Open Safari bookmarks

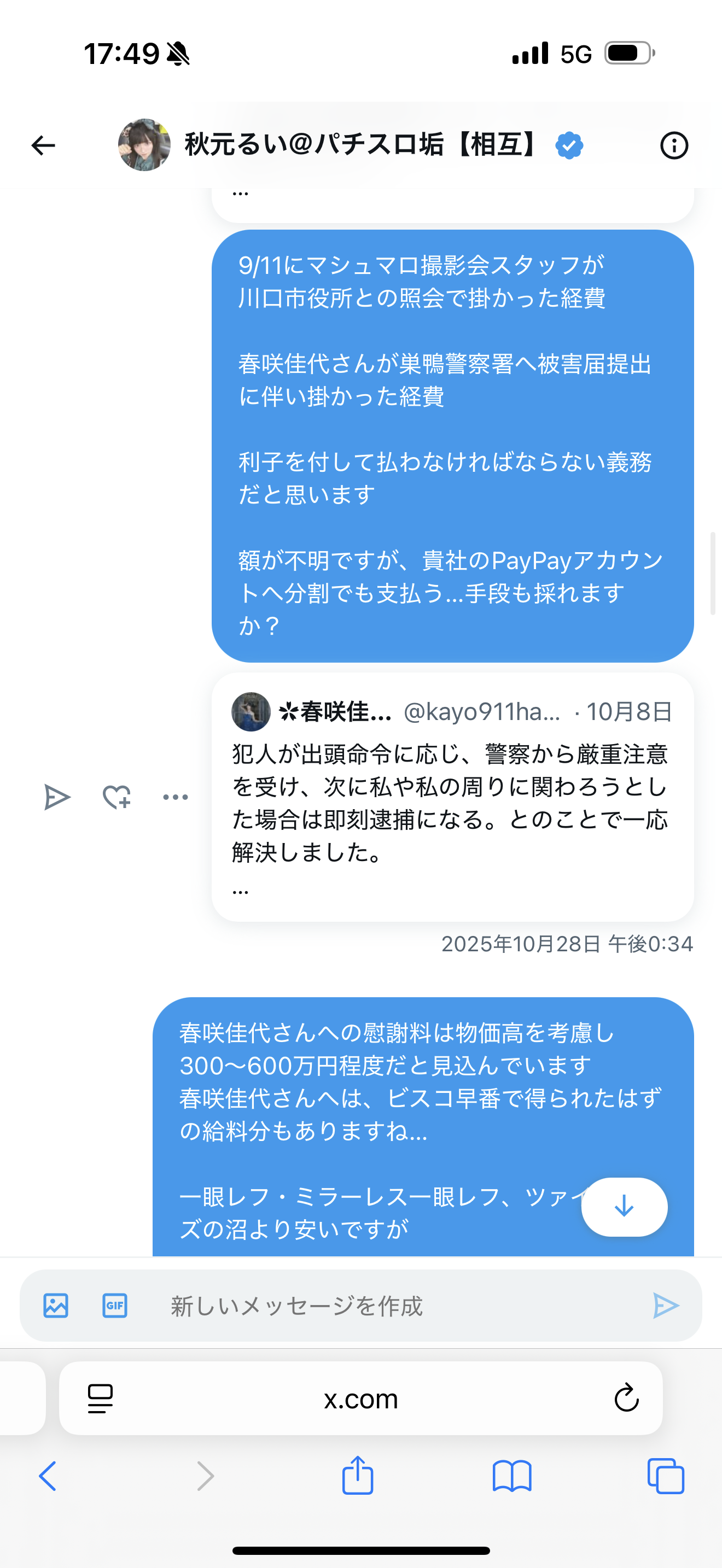(512, 1476)
